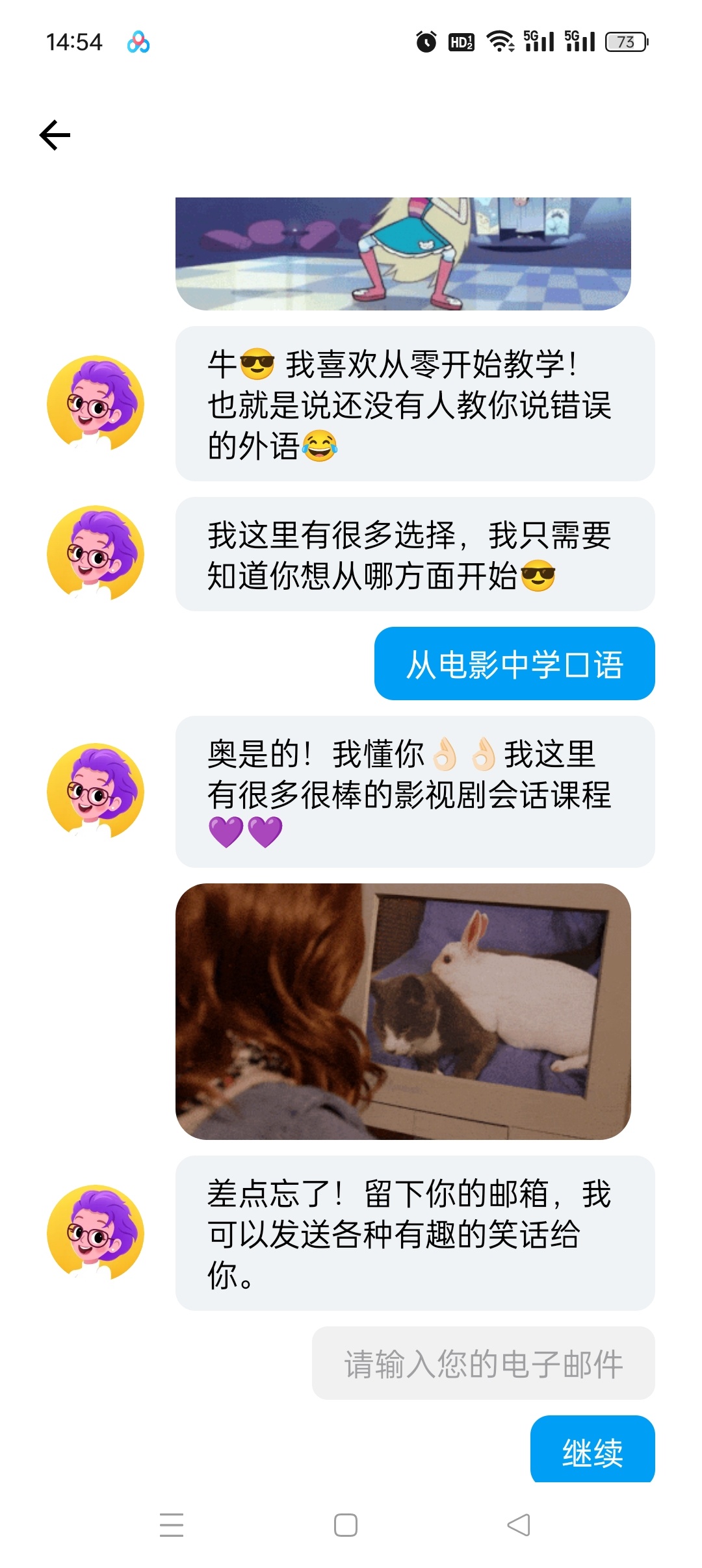Tap the 请输入您的电子邮件 input field
Image resolution: width=702 pixels, height=1568 pixels.
[x=484, y=1362]
